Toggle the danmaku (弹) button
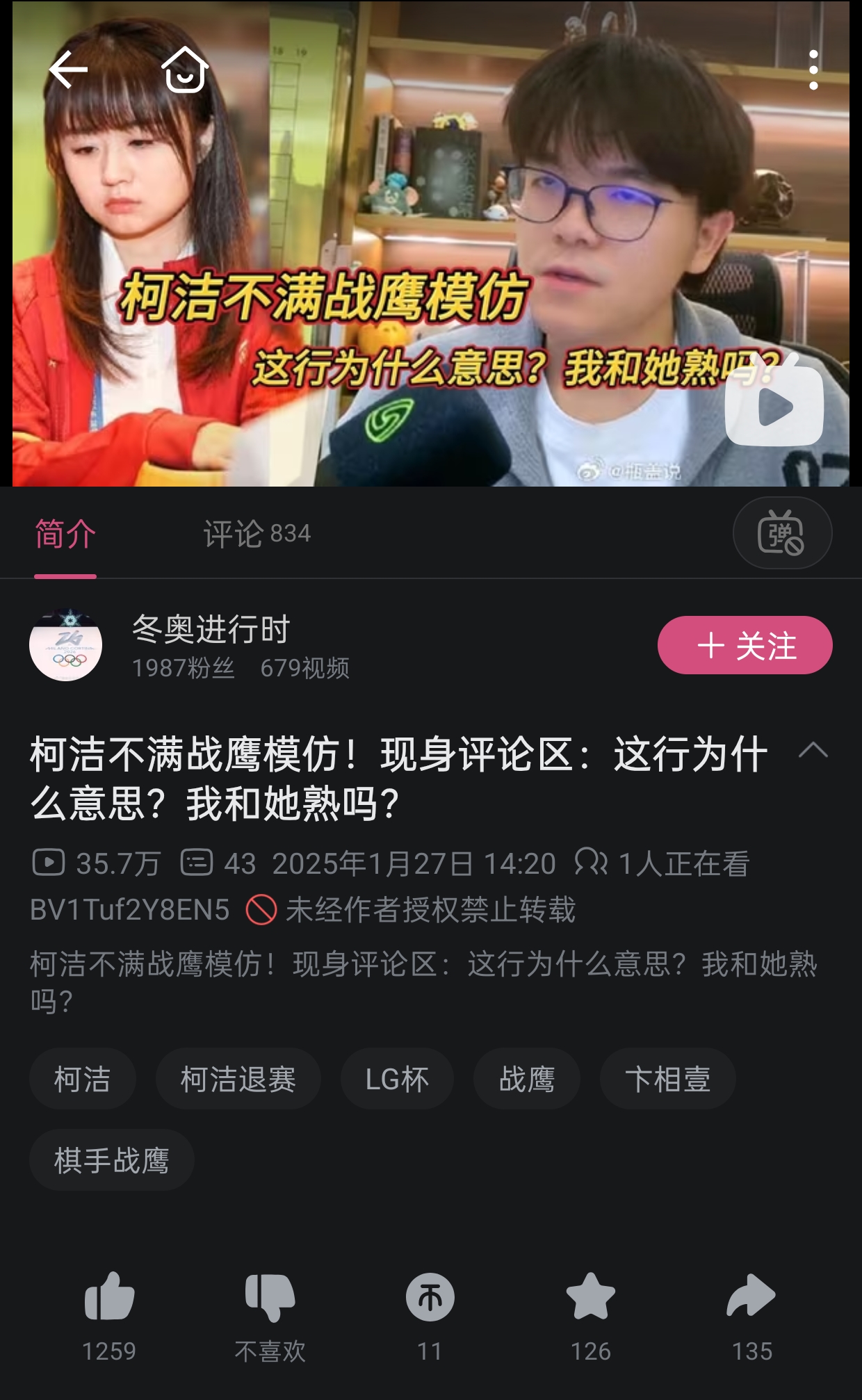 tap(782, 533)
